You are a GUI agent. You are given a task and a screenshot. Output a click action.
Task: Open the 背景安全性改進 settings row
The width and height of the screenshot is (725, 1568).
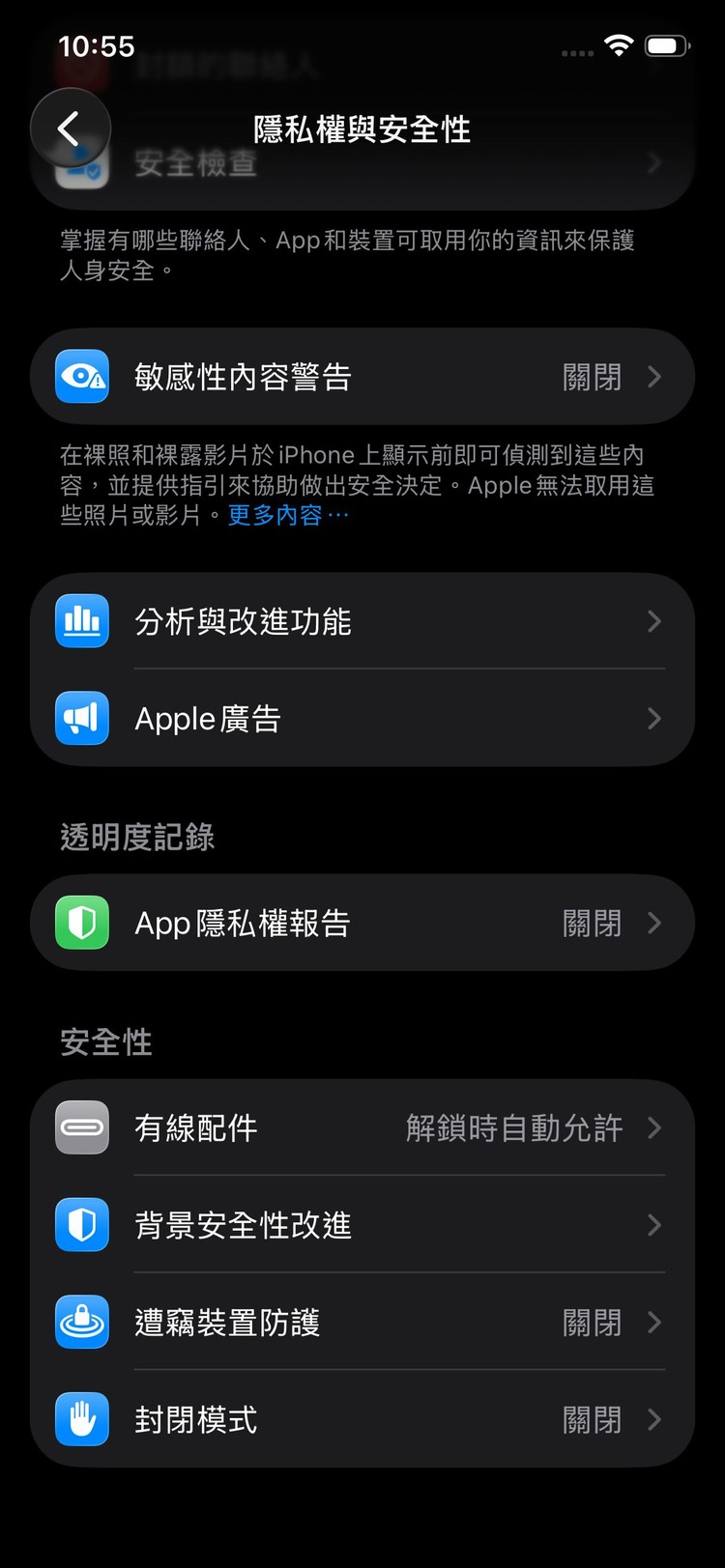tap(362, 1225)
